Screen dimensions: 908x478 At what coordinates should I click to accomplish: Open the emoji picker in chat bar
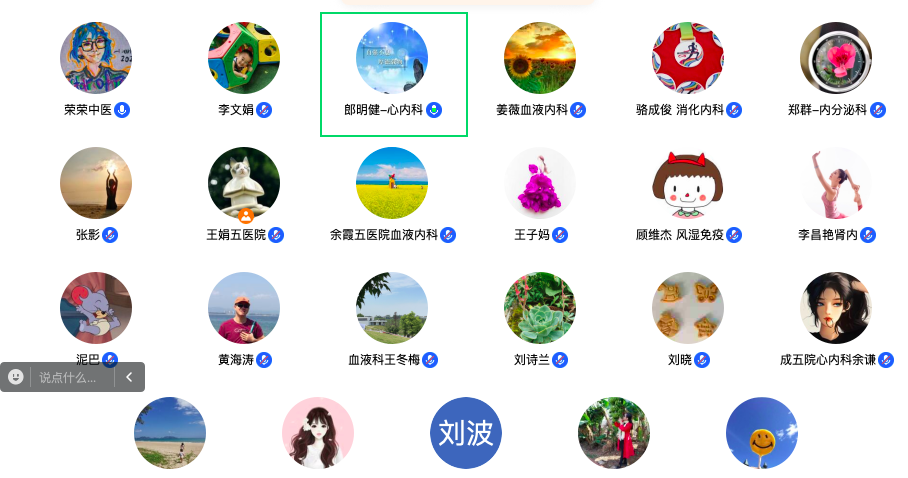click(x=16, y=377)
